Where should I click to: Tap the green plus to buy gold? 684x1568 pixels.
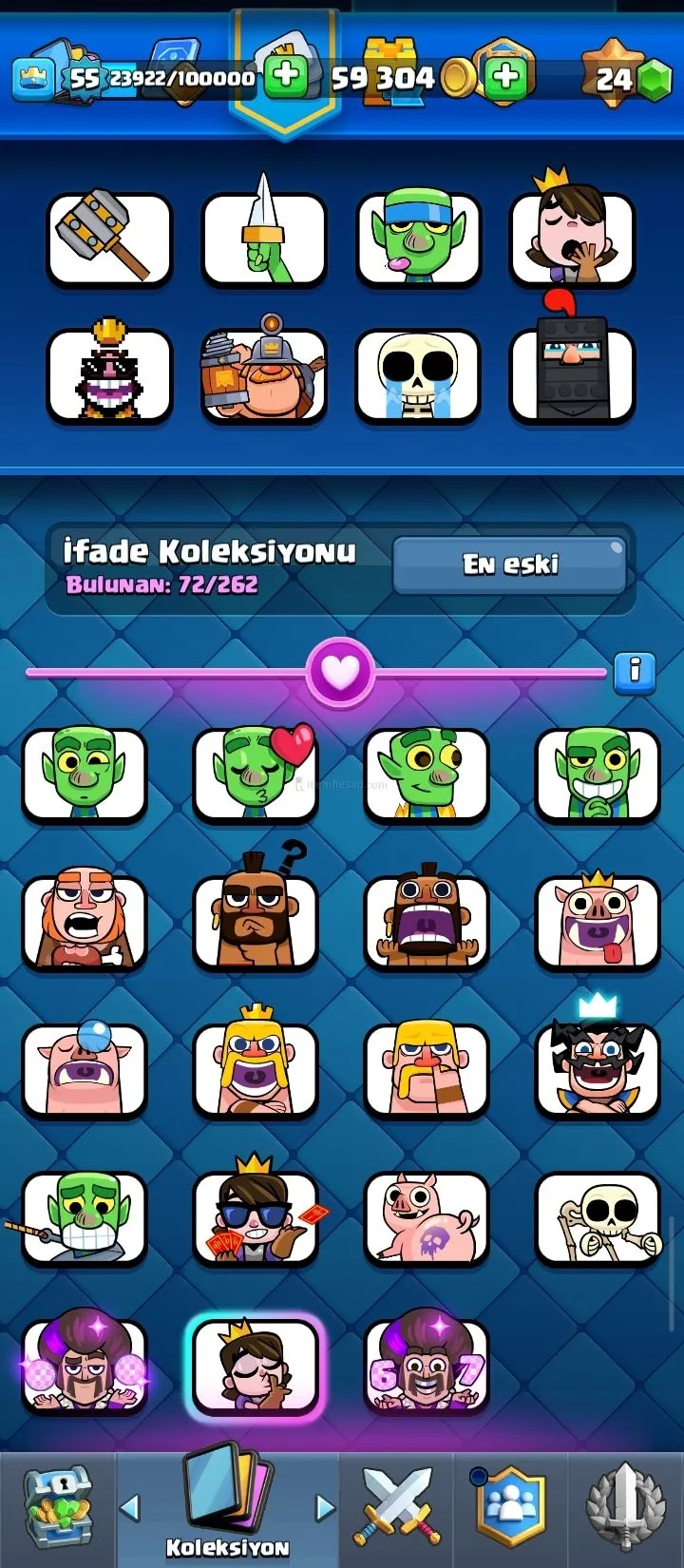[x=505, y=77]
